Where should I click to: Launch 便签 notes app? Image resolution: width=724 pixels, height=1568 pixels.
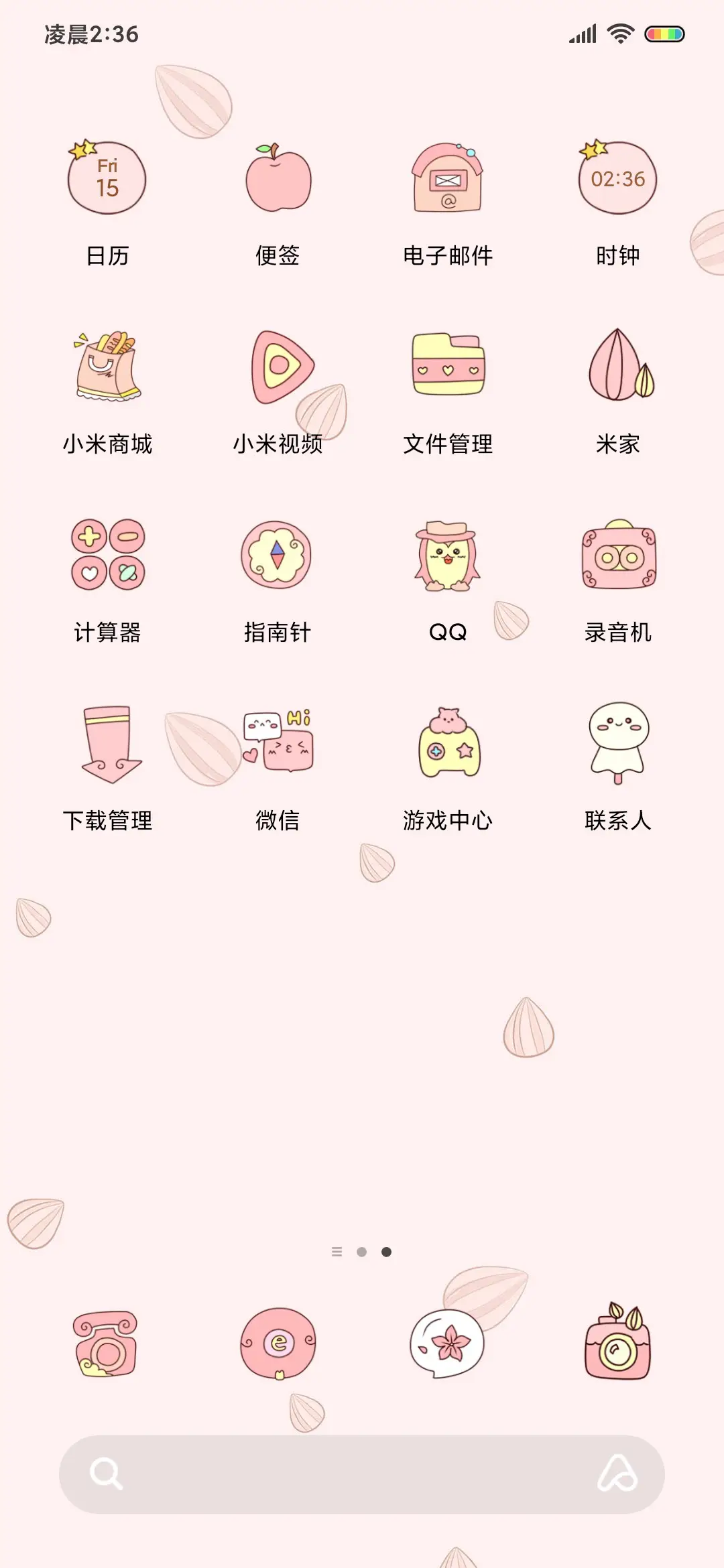277,178
